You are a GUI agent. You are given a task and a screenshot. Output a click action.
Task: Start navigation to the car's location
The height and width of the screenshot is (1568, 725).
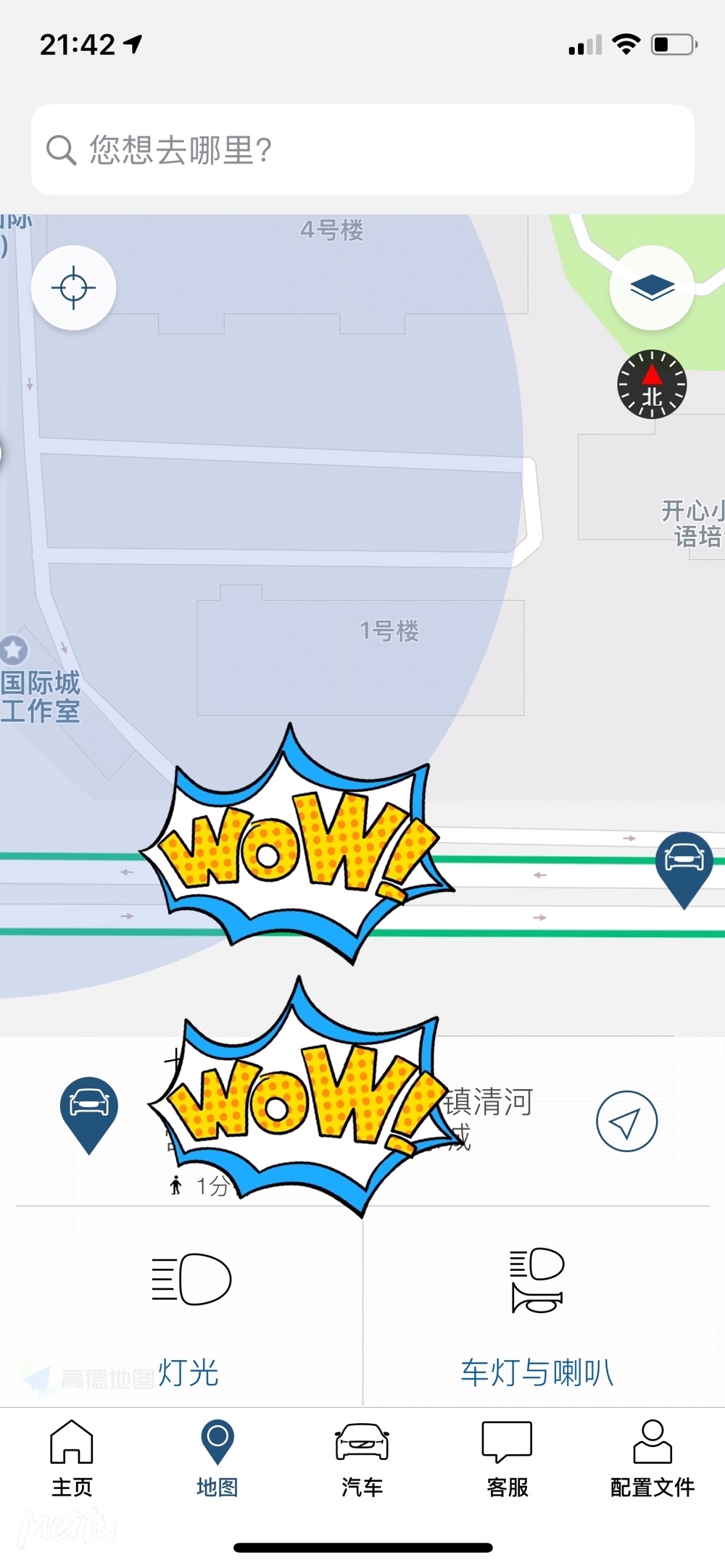(626, 1121)
